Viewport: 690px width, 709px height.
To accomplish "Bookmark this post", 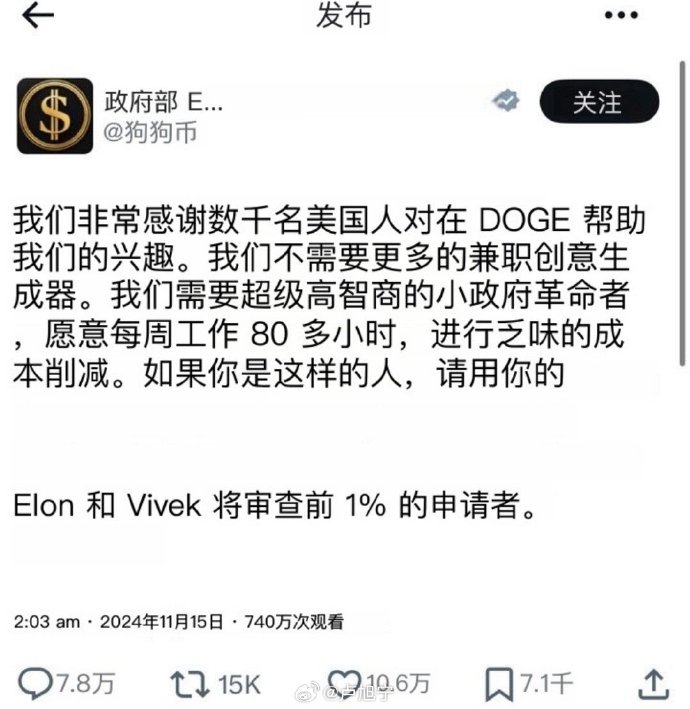I will coord(498,684).
